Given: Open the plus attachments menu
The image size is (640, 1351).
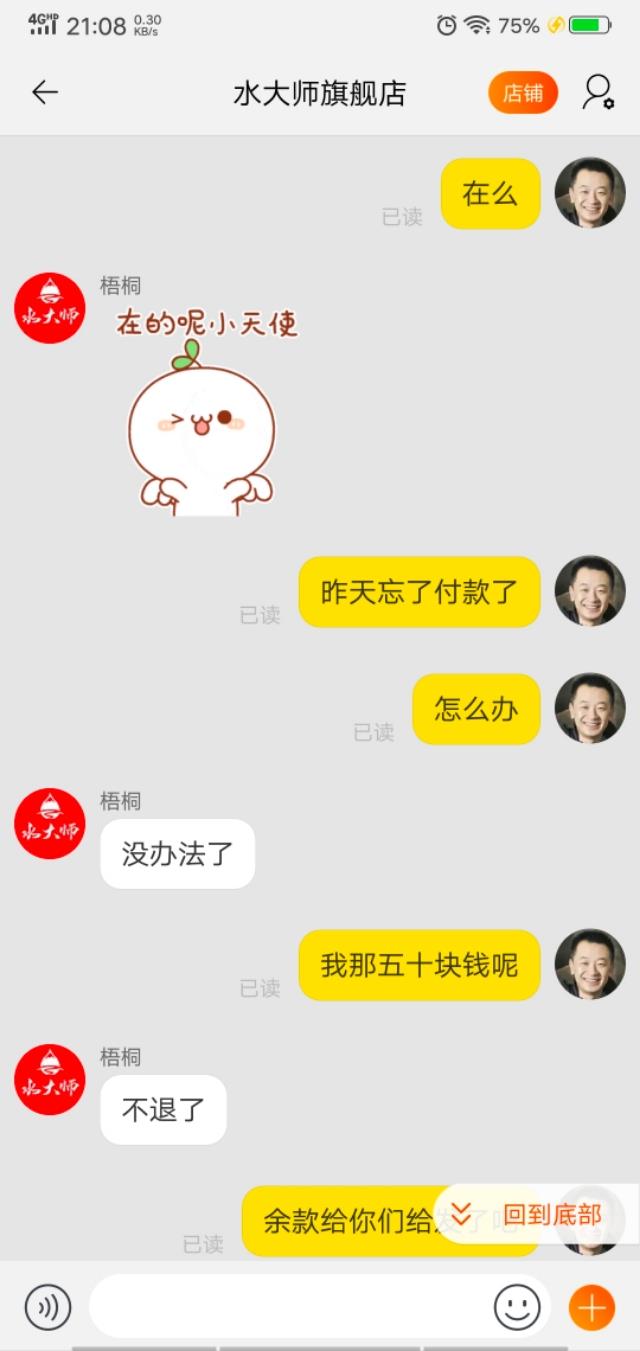Looking at the screenshot, I should 591,1307.
